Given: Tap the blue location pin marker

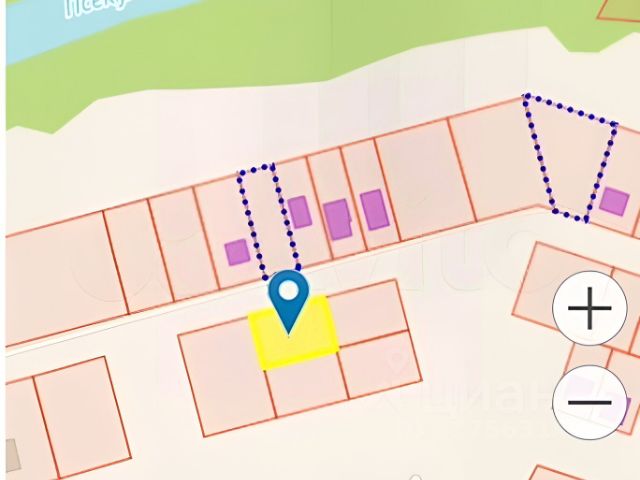Looking at the screenshot, I should coord(289,297).
